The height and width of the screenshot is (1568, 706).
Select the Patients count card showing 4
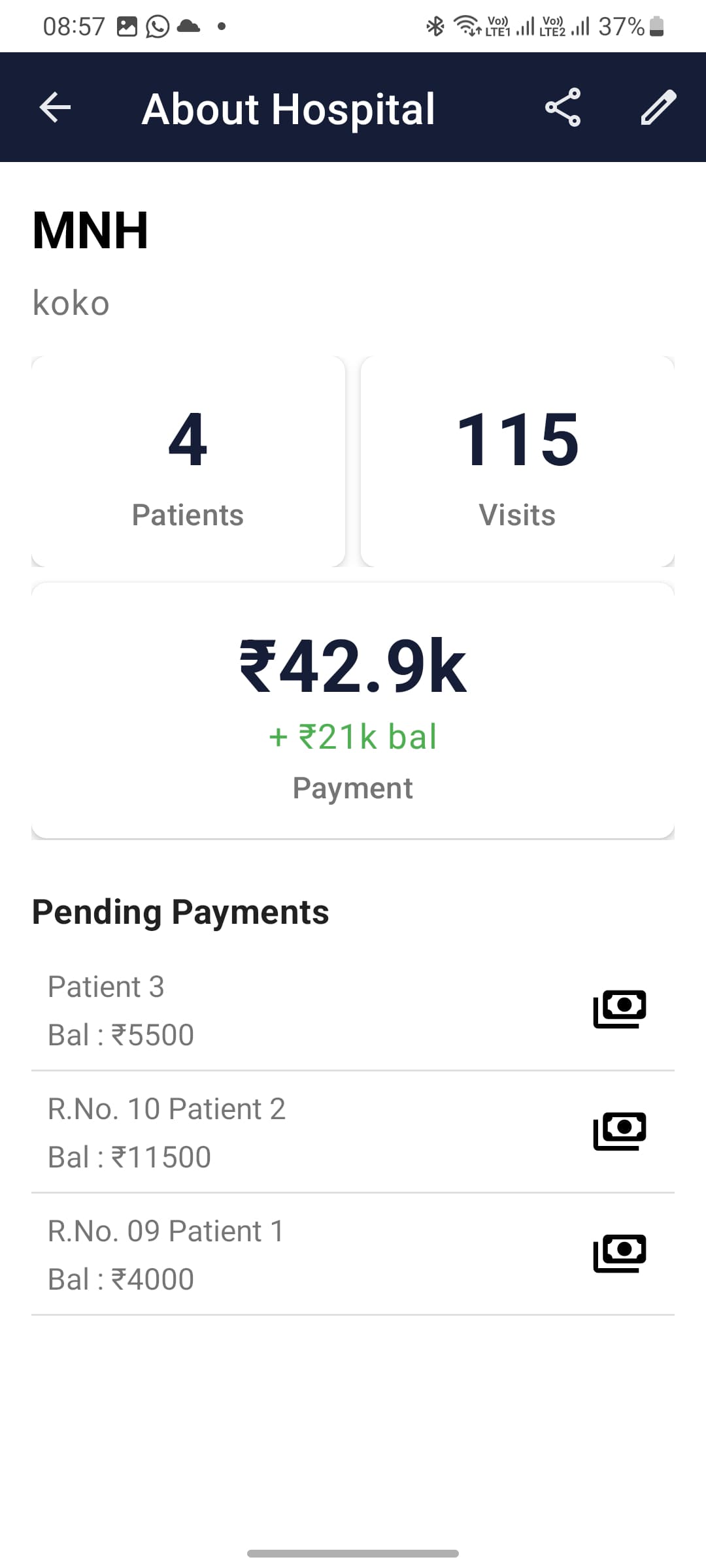tap(188, 461)
